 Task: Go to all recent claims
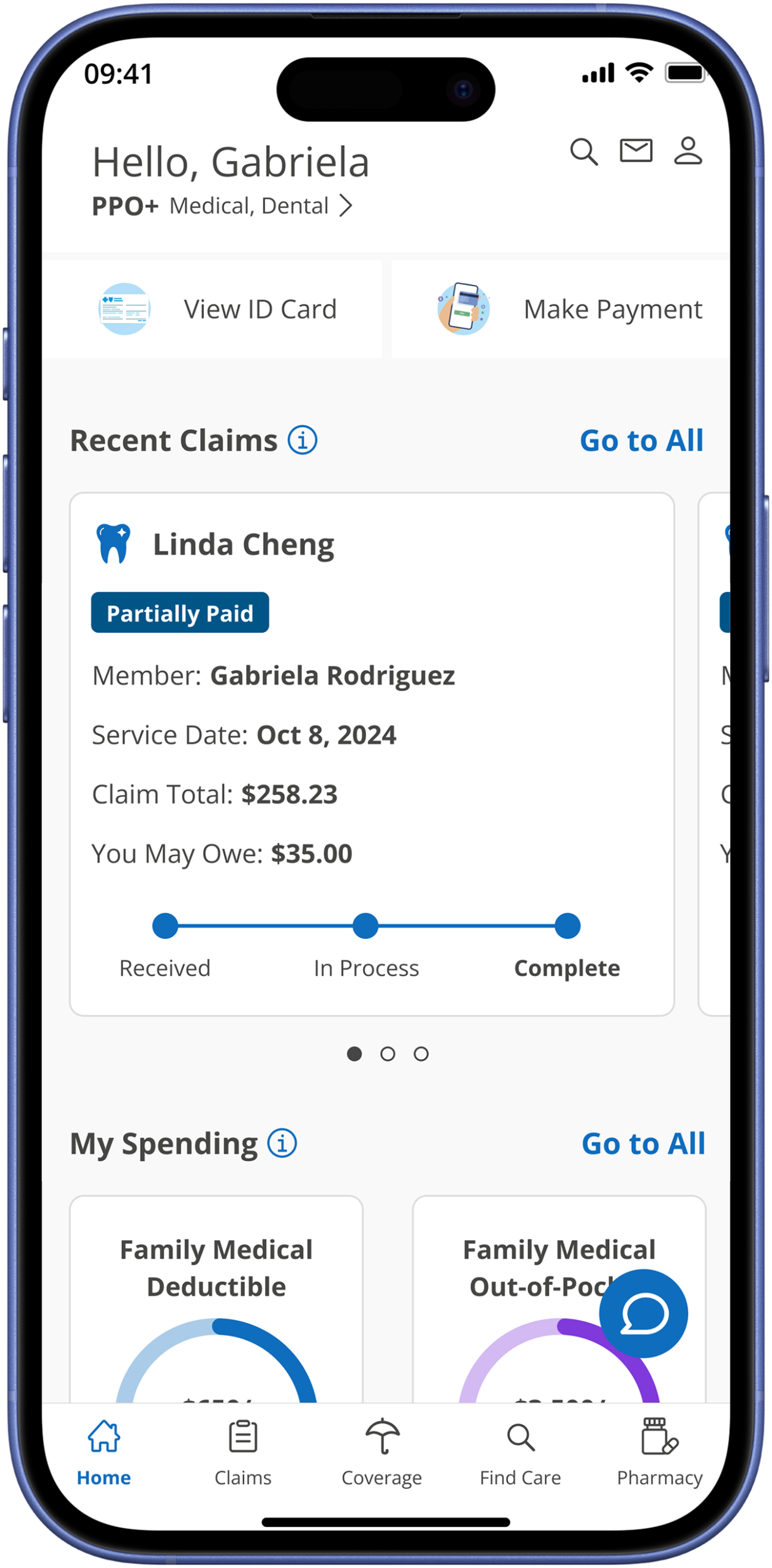click(641, 441)
